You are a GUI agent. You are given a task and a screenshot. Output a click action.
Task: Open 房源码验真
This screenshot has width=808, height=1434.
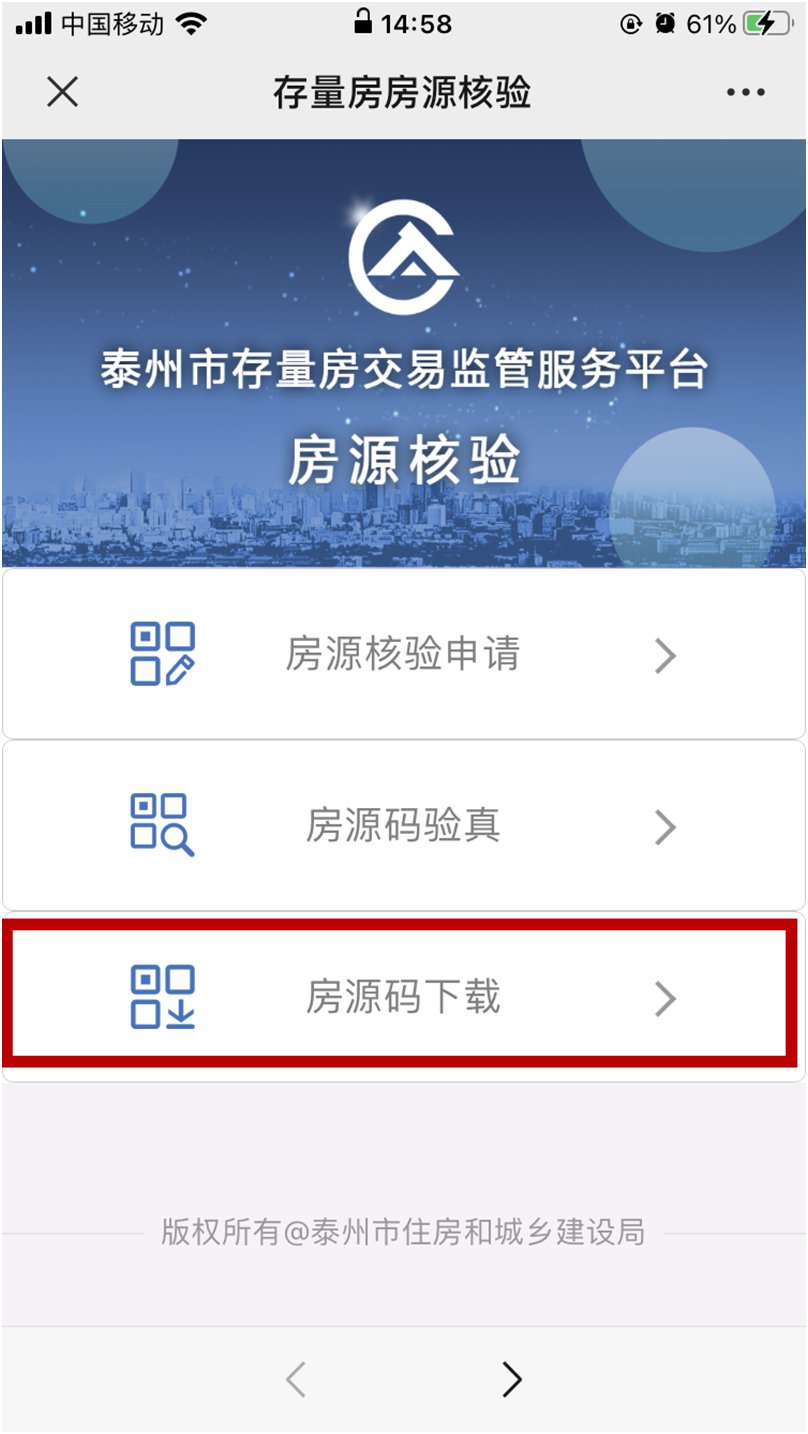[403, 827]
